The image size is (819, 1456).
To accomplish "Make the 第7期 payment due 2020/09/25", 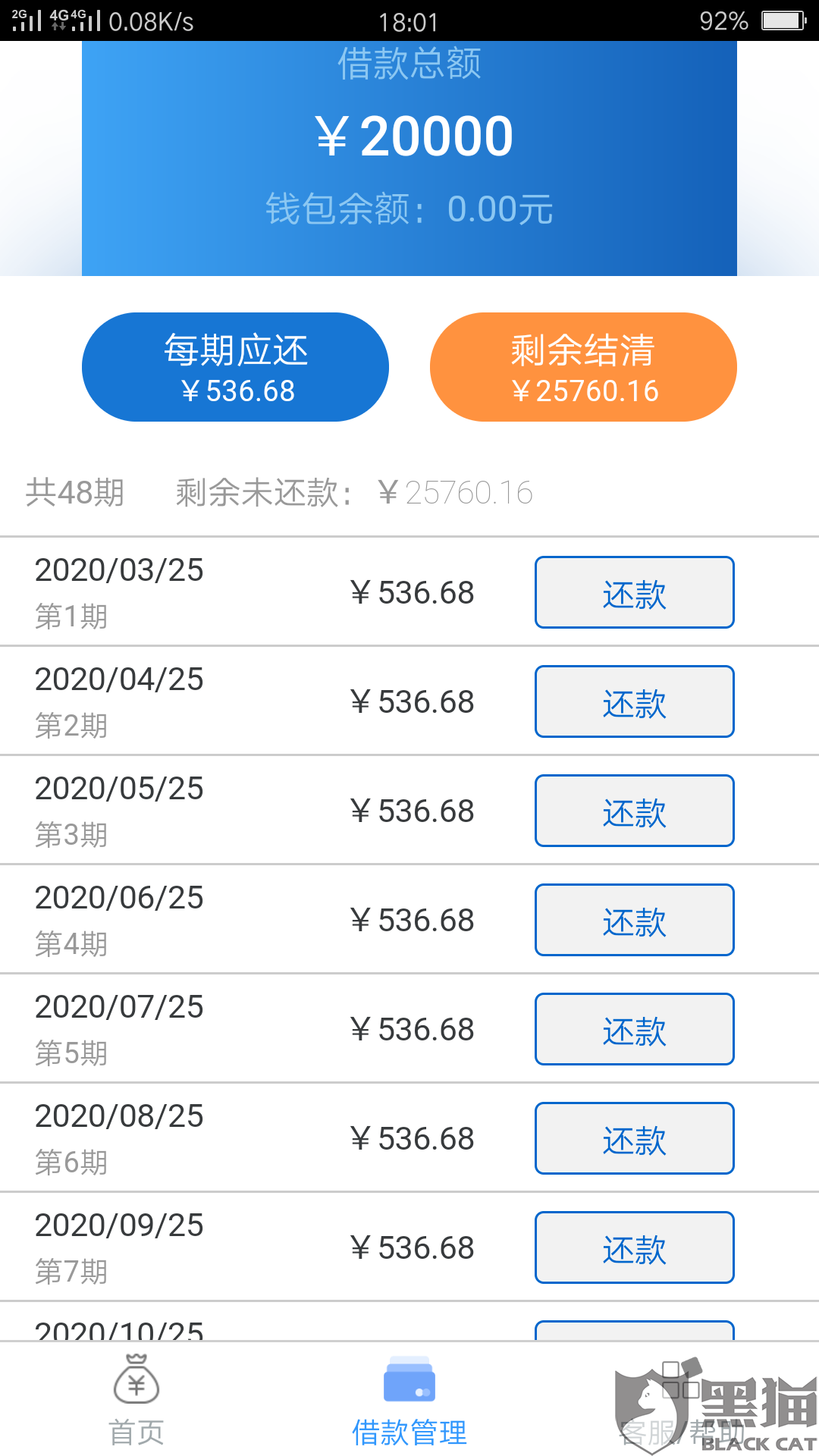I will point(634,1247).
